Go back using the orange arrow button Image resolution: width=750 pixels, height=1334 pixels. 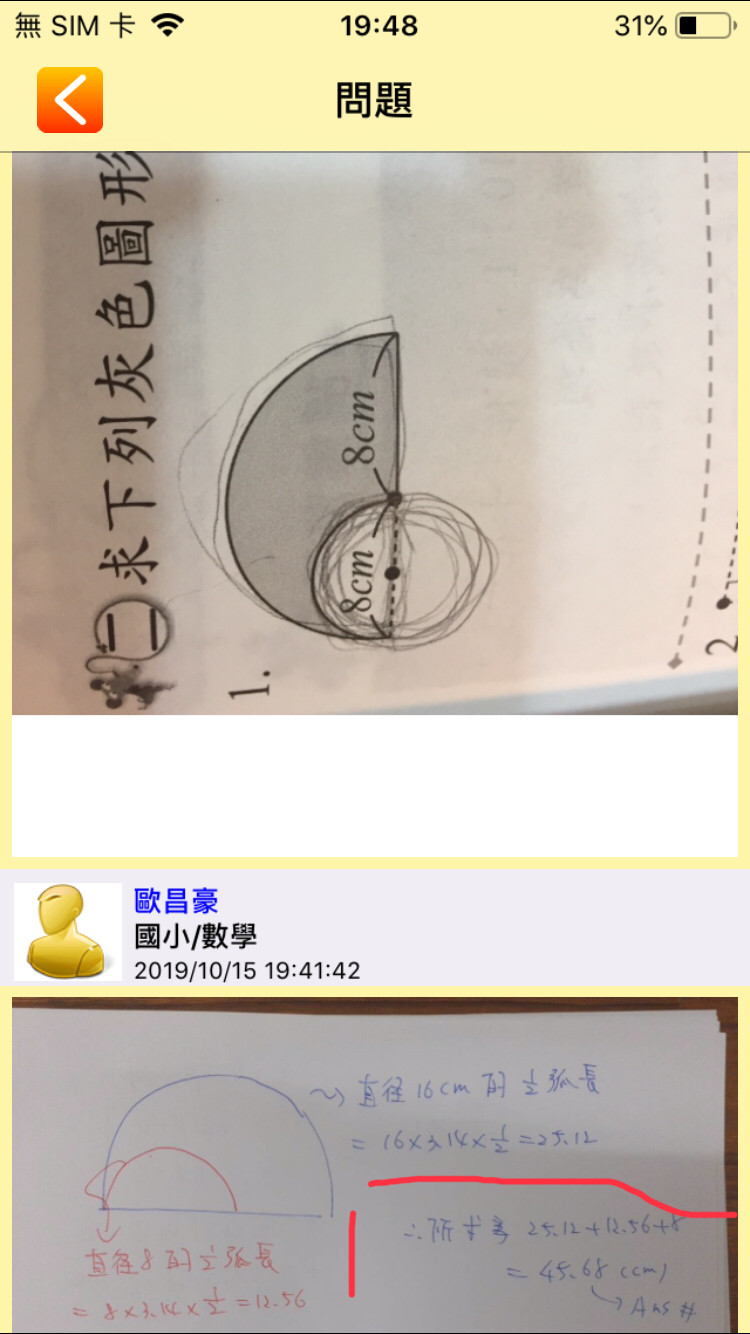point(70,100)
